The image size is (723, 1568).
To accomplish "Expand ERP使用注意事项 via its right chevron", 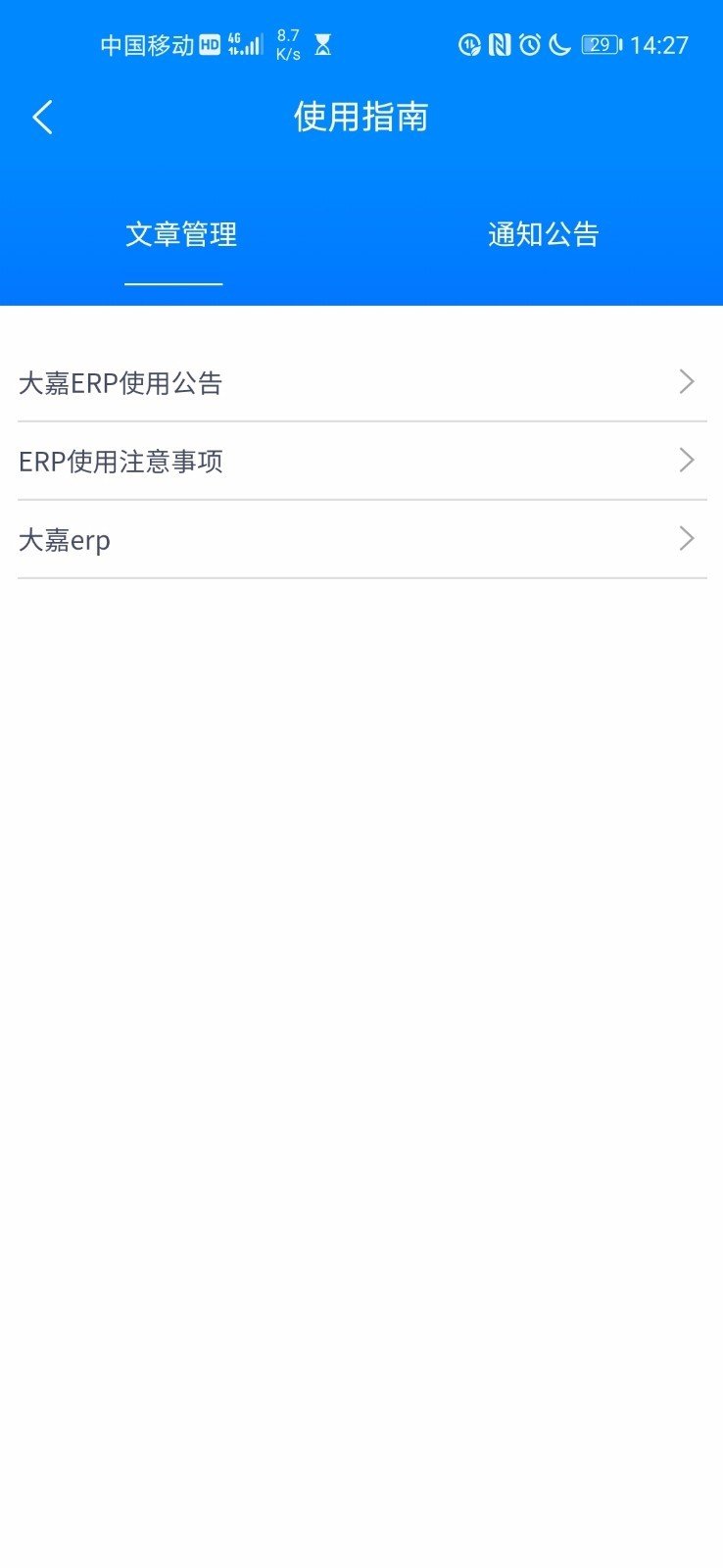I will pos(687,461).
